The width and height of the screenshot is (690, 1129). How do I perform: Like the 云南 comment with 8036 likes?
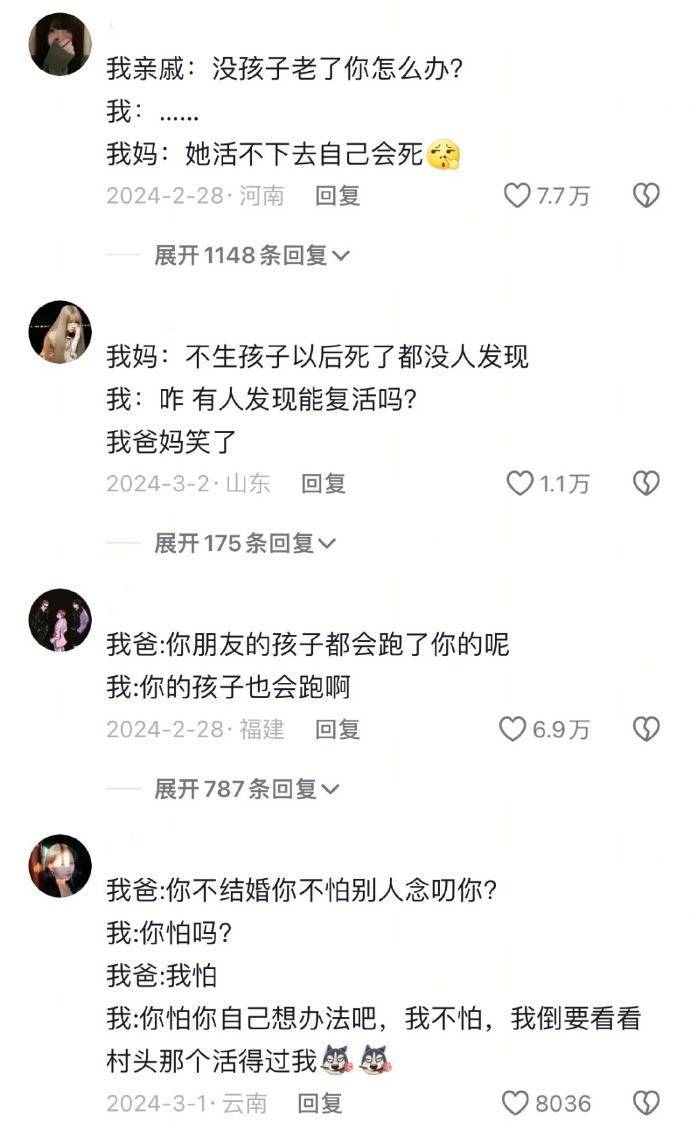[x=514, y=1104]
